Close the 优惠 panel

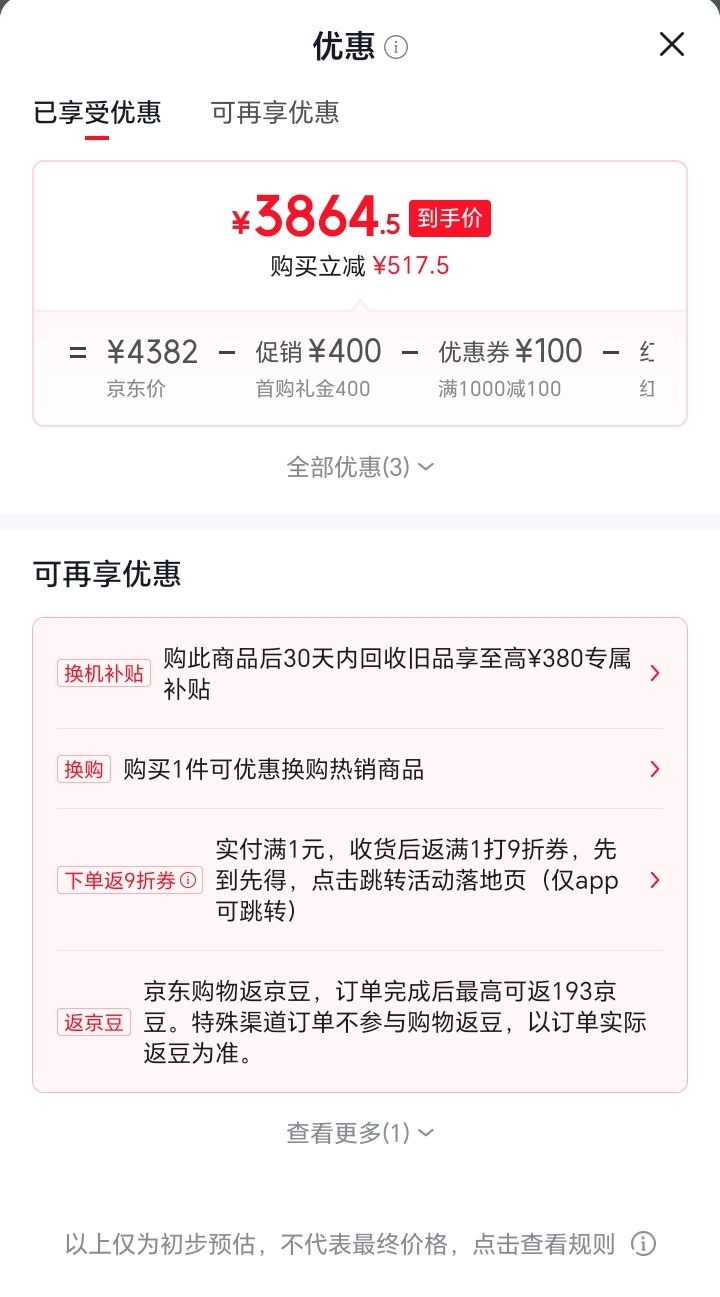point(671,45)
